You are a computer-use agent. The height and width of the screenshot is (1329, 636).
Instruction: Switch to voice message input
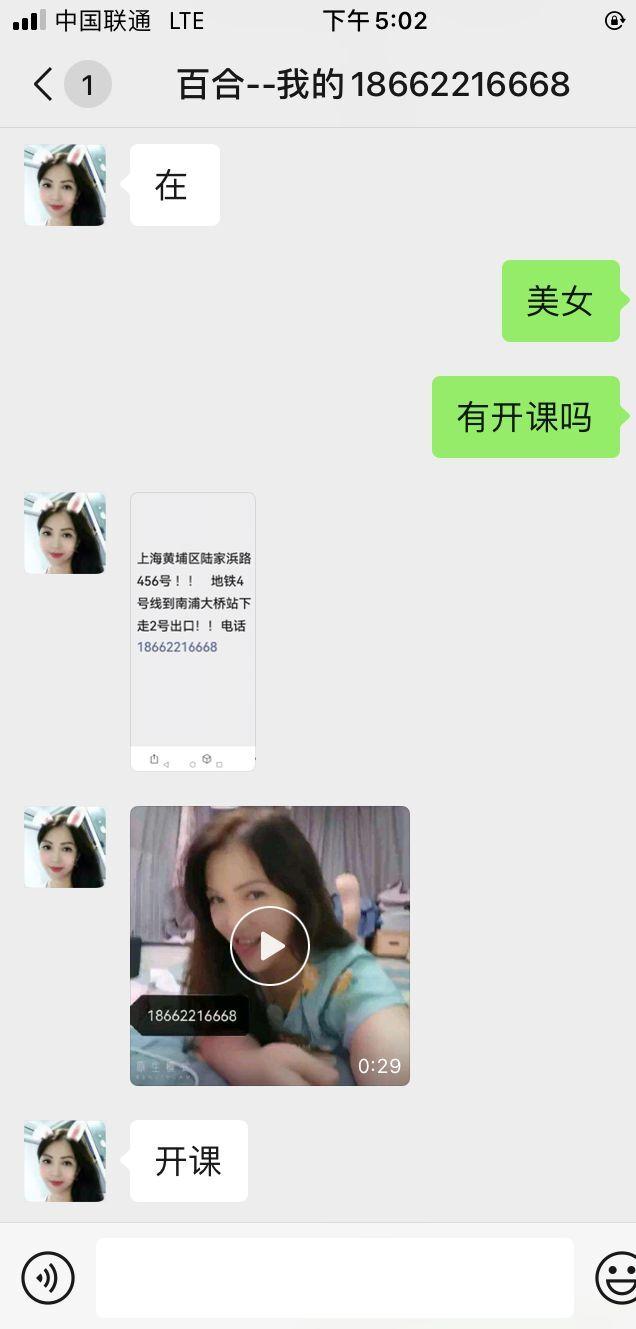[48, 1277]
